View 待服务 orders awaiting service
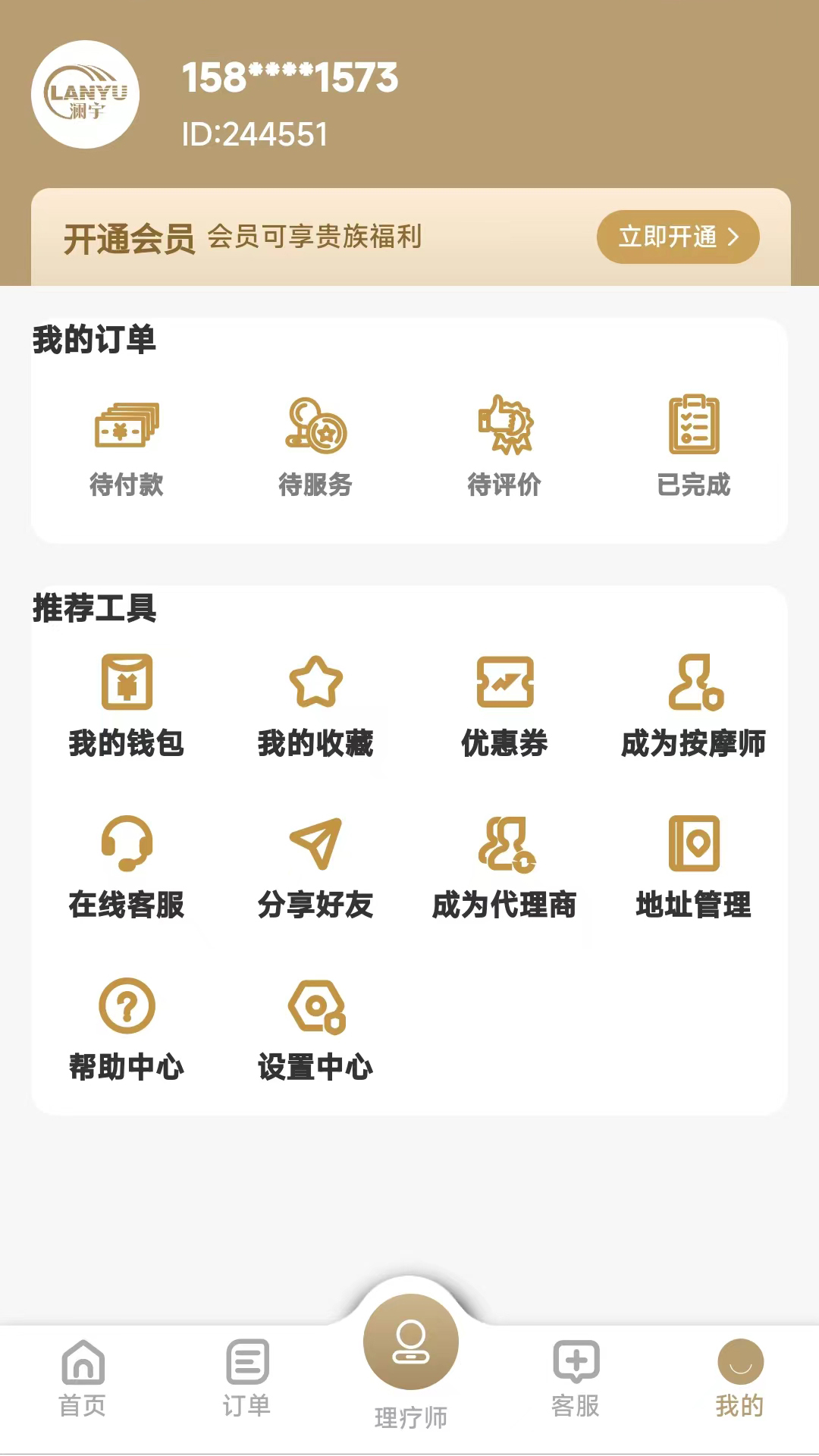The width and height of the screenshot is (819, 1456). [315, 445]
